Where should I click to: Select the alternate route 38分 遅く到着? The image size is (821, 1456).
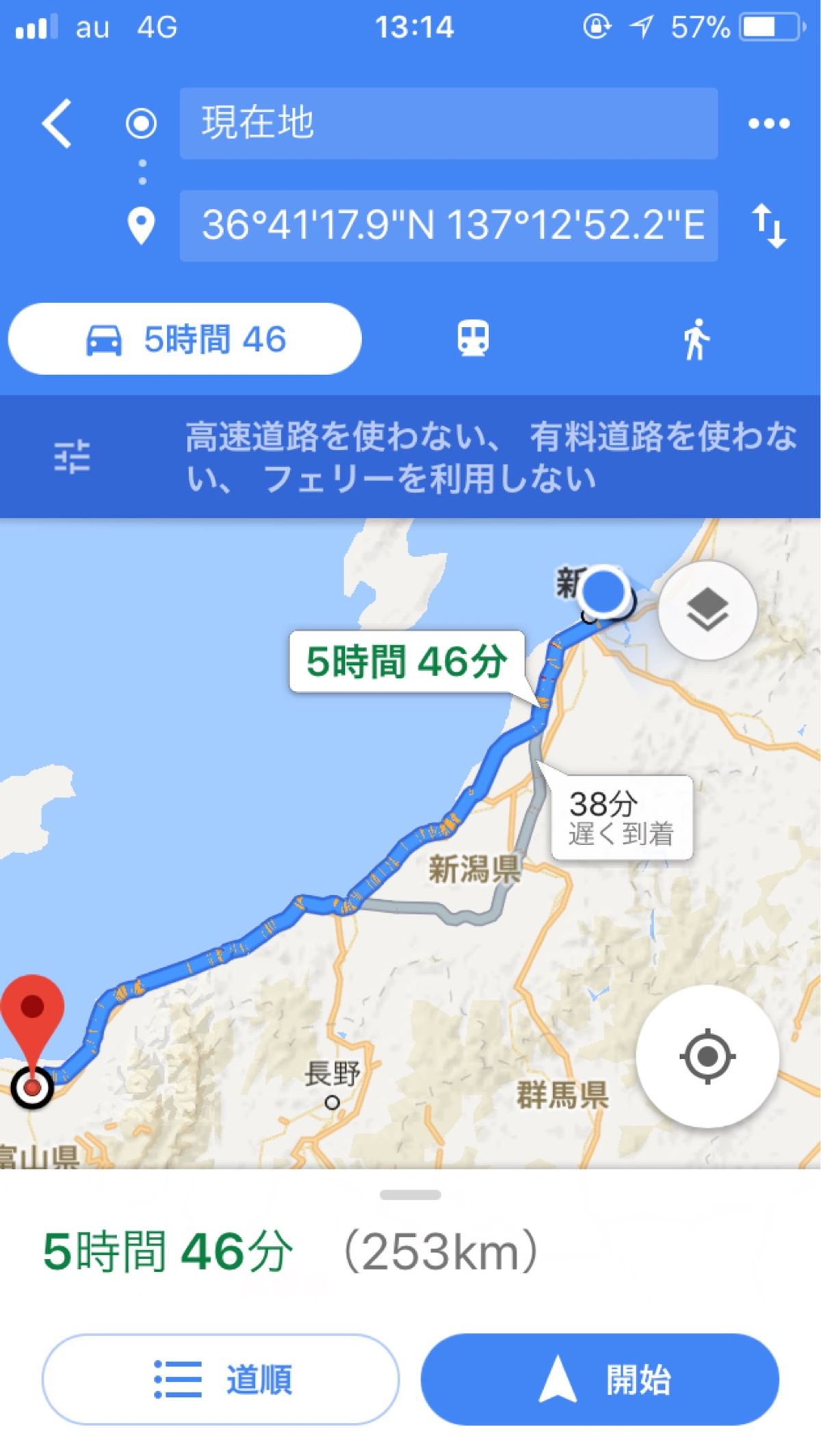click(621, 818)
